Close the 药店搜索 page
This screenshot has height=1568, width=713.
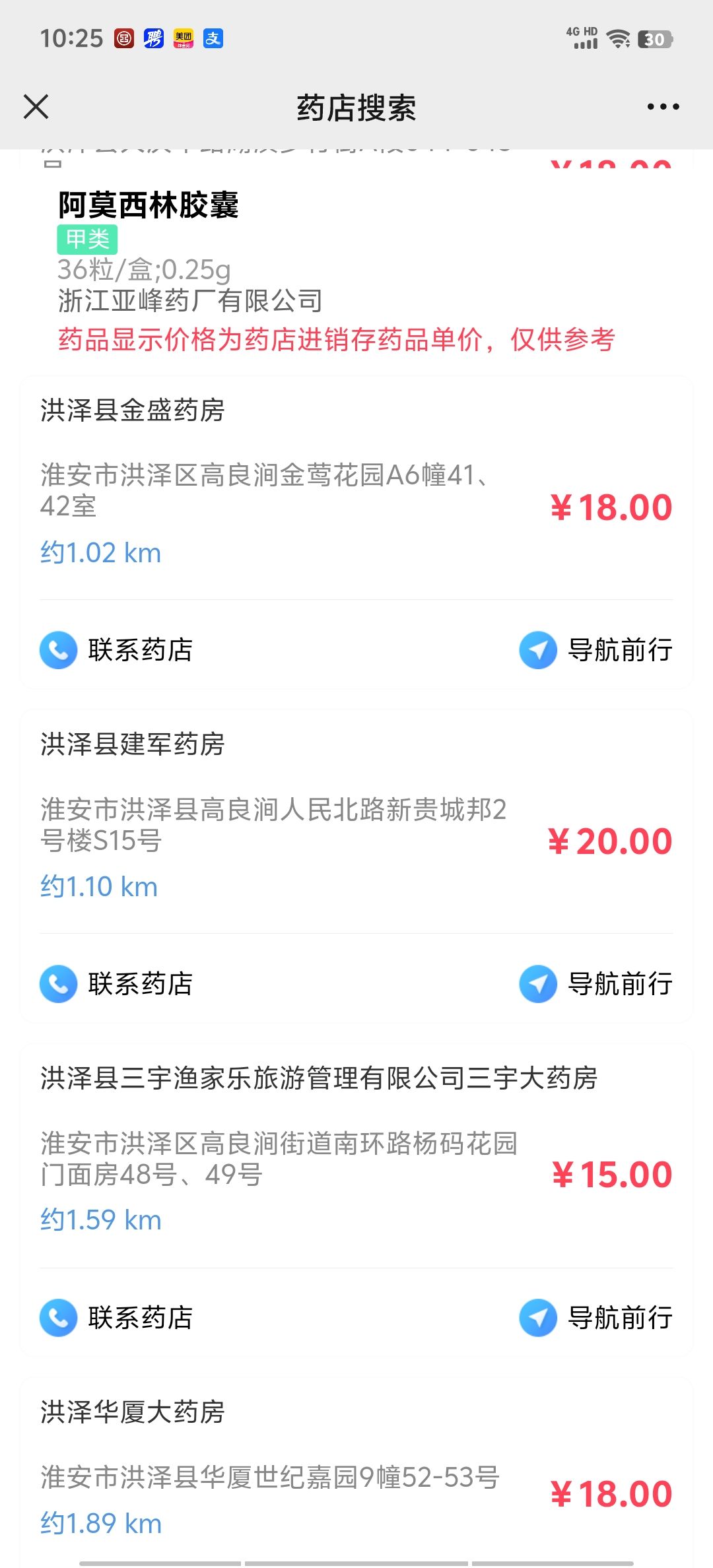coord(36,106)
